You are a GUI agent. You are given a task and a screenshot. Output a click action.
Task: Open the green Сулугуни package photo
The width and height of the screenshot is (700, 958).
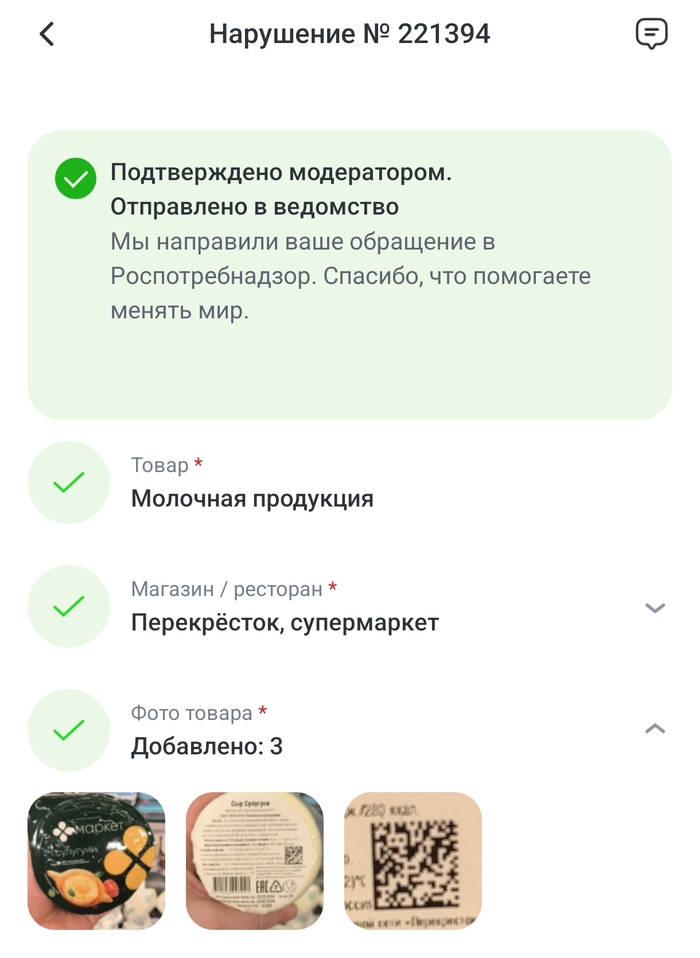(96, 860)
